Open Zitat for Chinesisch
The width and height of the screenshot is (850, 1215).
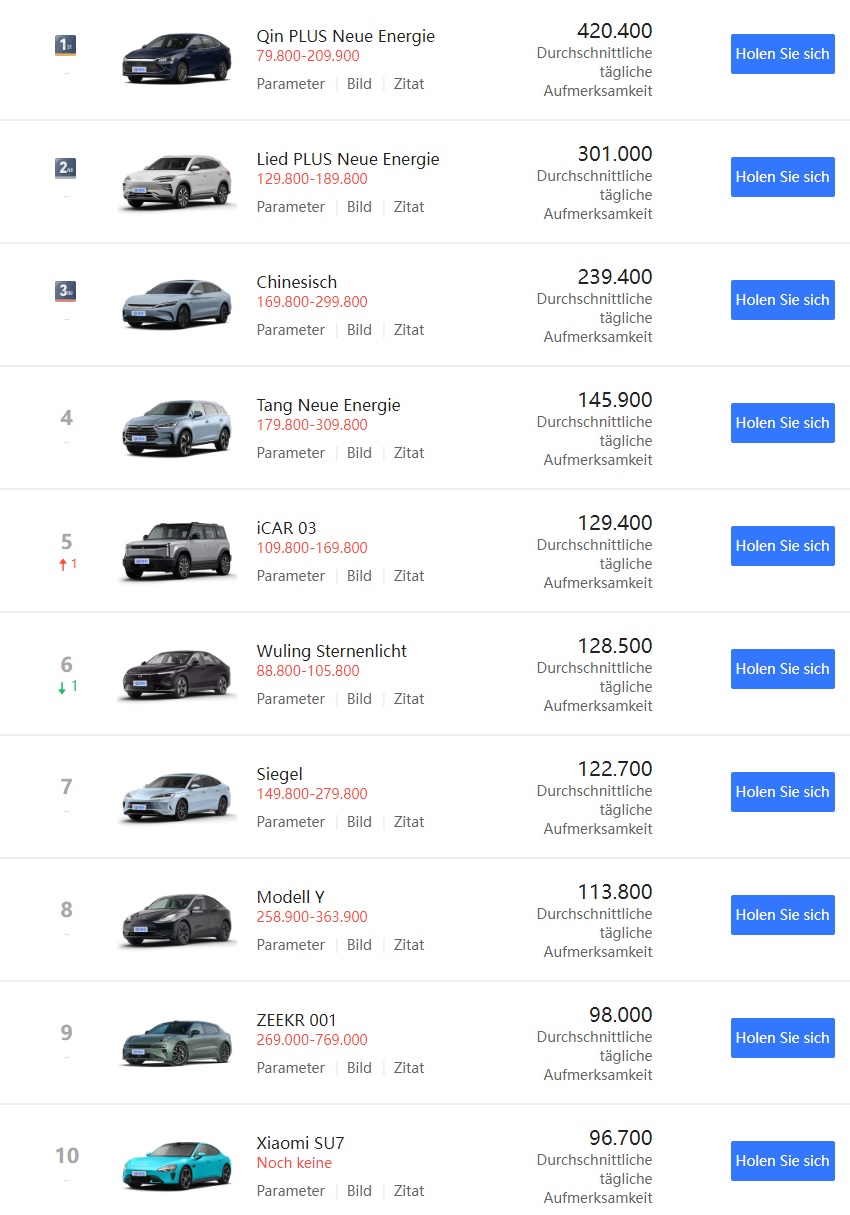[x=409, y=330]
